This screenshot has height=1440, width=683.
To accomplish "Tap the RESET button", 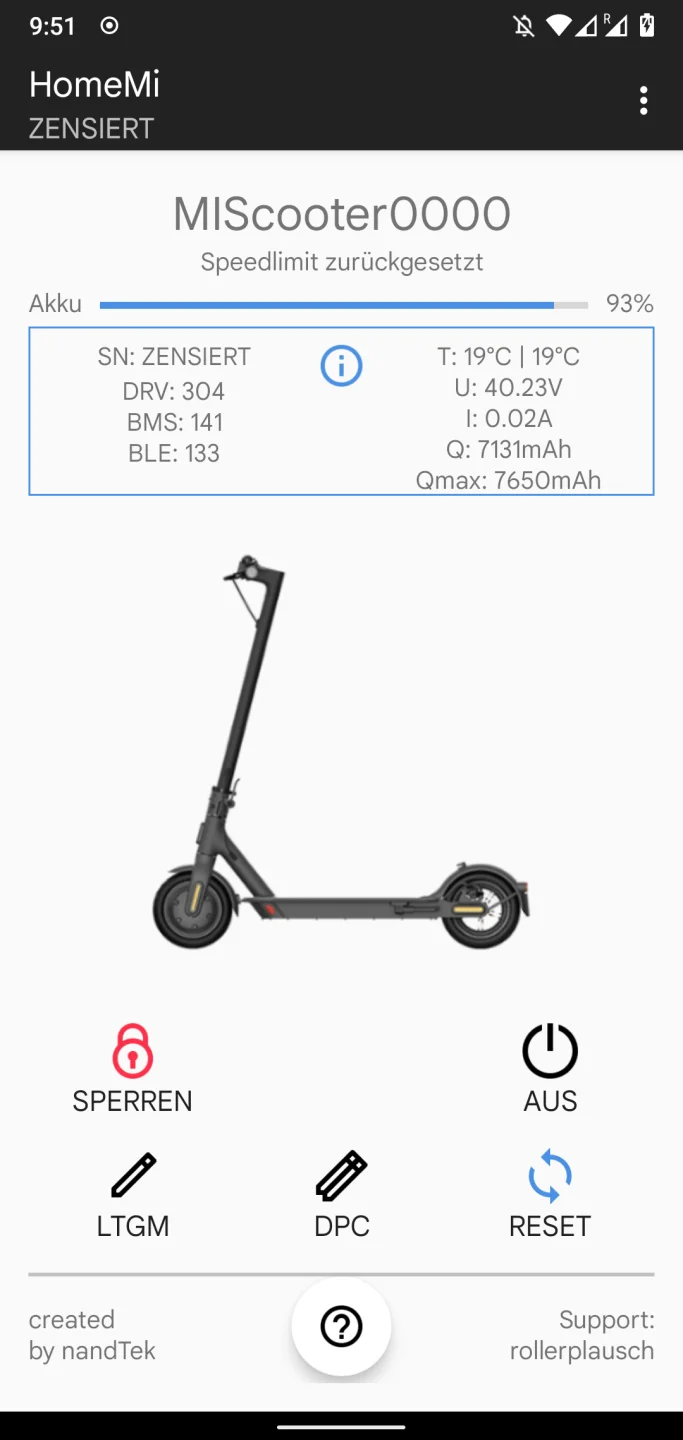I will [550, 1193].
